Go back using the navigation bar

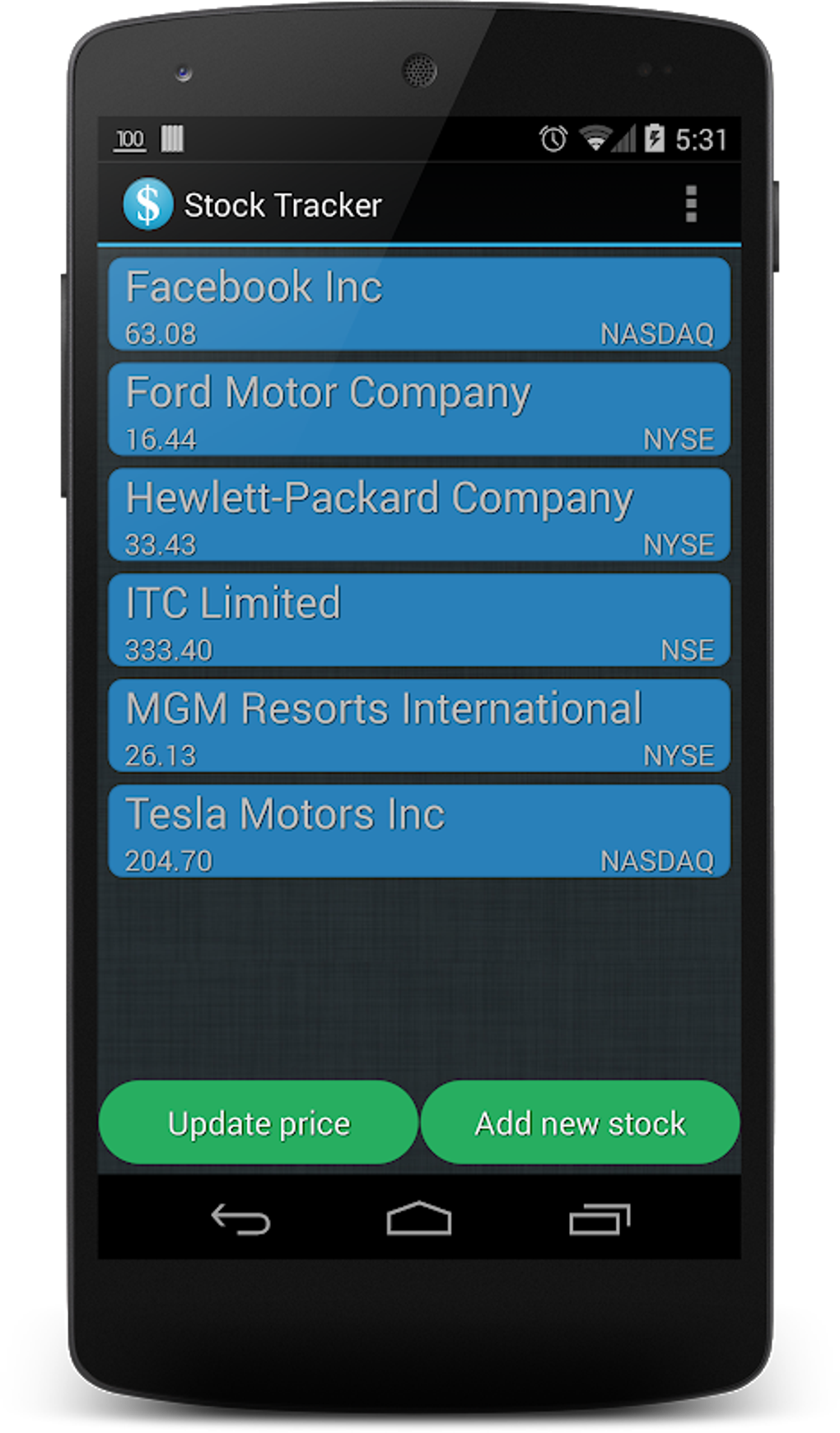[x=240, y=1219]
